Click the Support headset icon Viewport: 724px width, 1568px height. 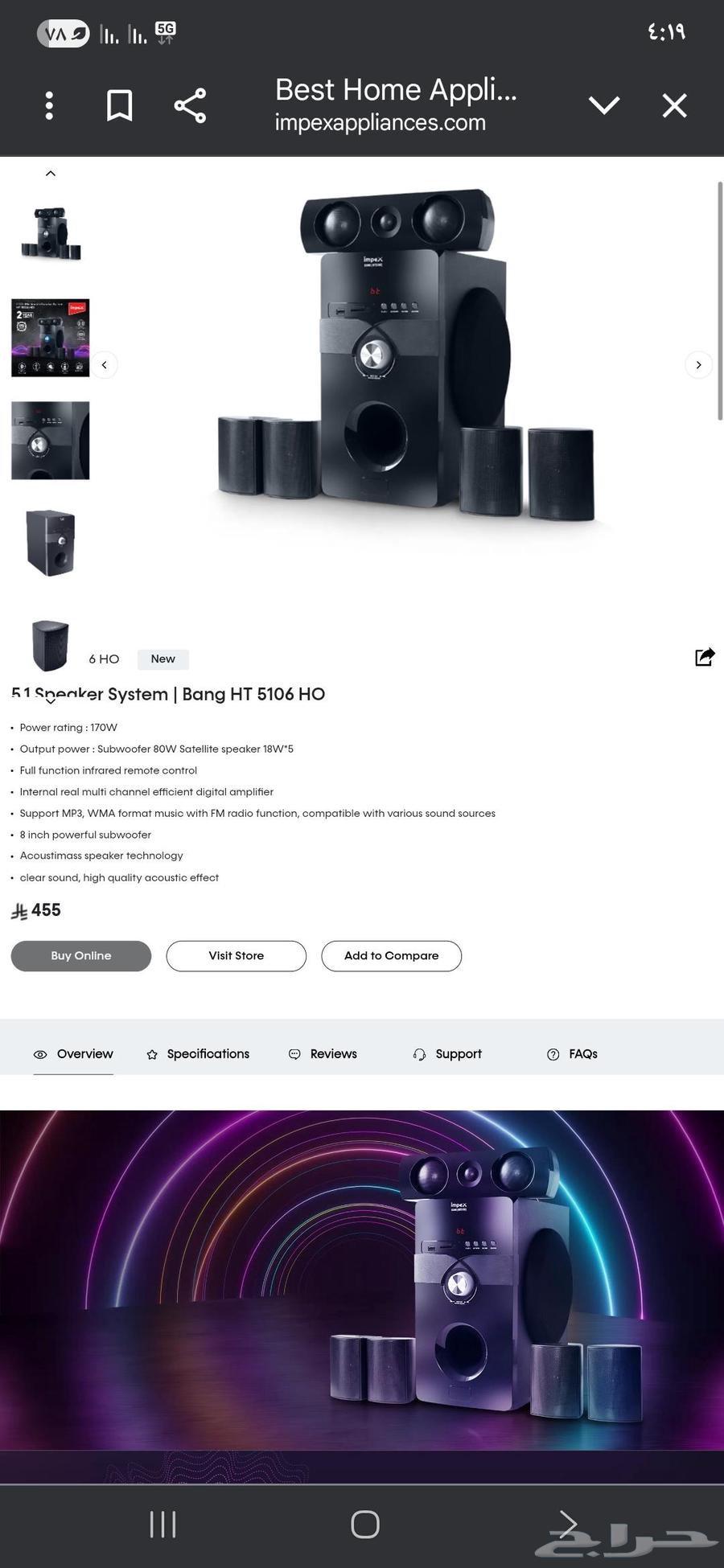[x=419, y=1054]
